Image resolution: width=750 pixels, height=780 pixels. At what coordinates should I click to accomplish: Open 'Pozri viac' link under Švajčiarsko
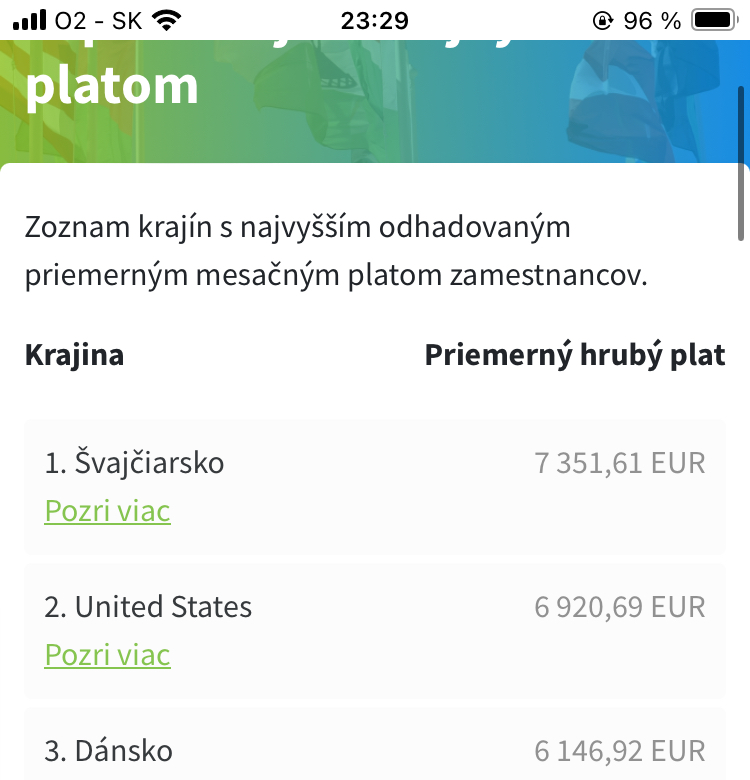[x=108, y=511]
